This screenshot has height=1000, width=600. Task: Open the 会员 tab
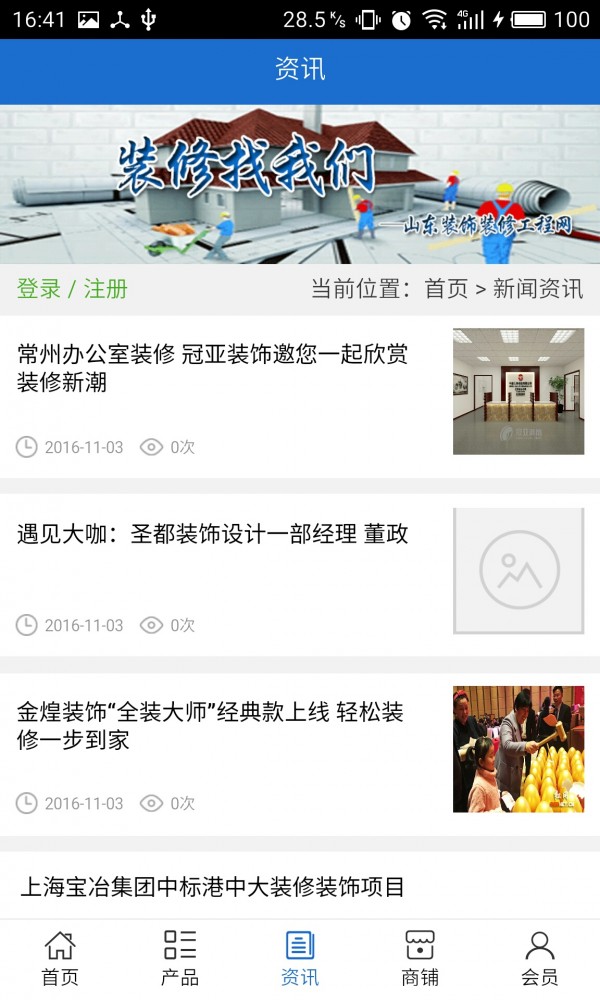(x=540, y=958)
